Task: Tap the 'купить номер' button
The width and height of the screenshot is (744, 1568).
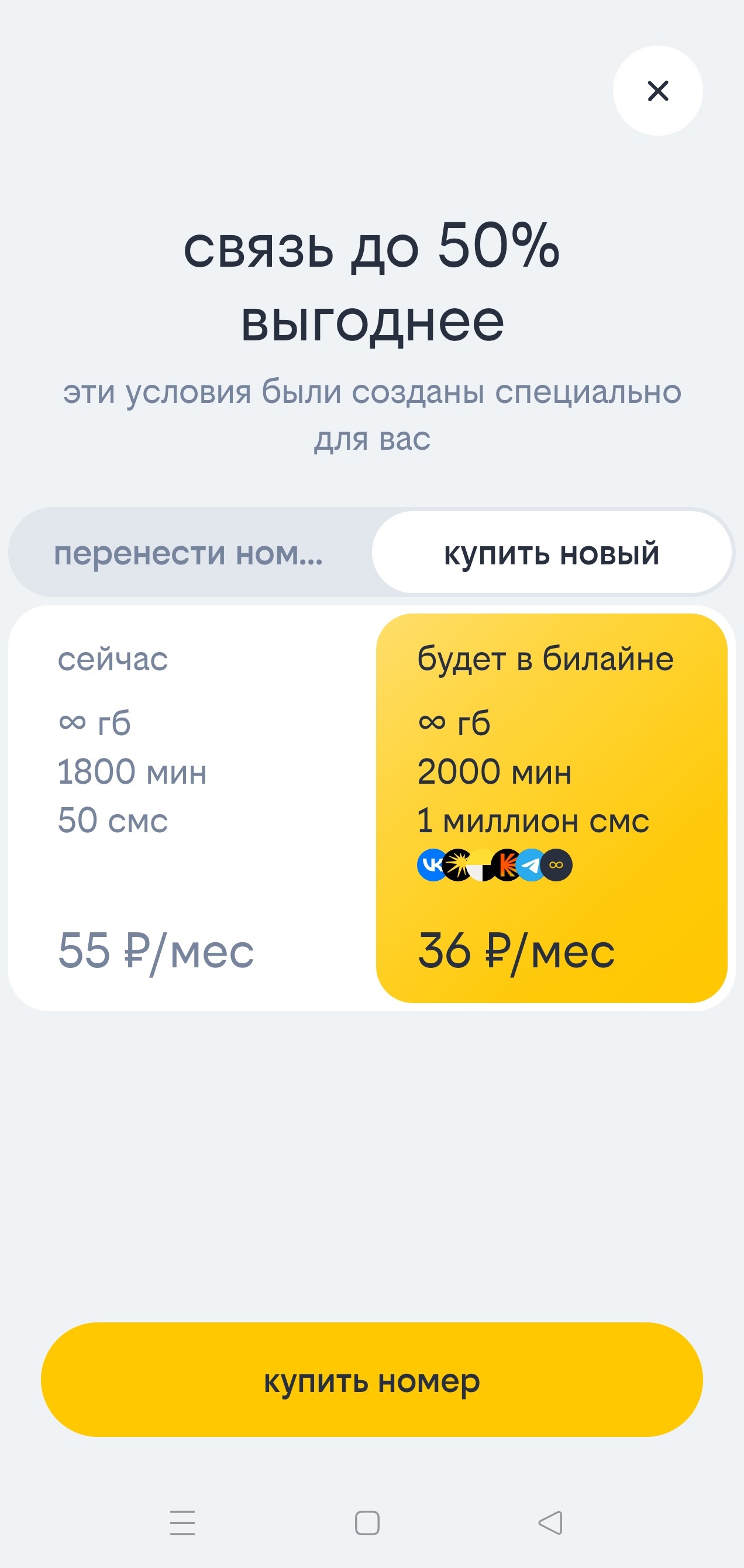Action: click(x=371, y=1380)
